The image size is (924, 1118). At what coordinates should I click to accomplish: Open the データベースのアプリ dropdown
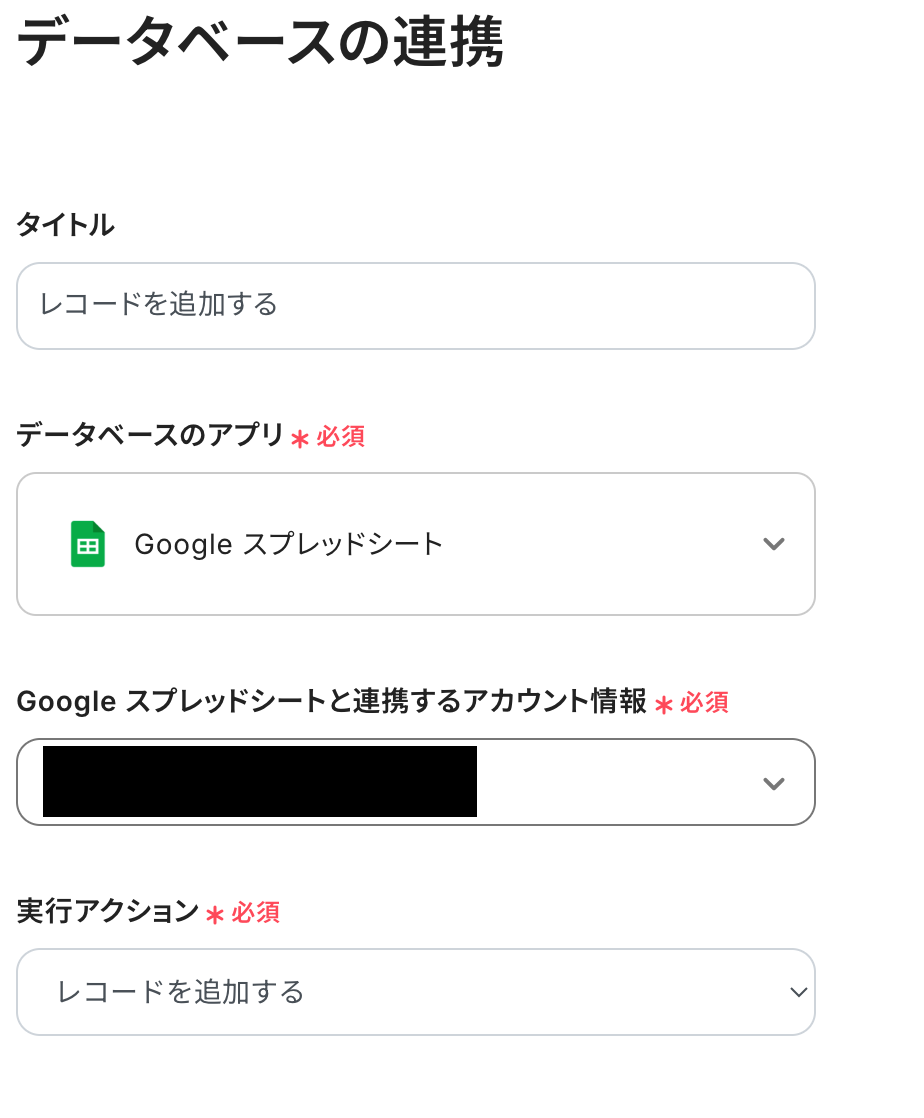click(x=415, y=544)
